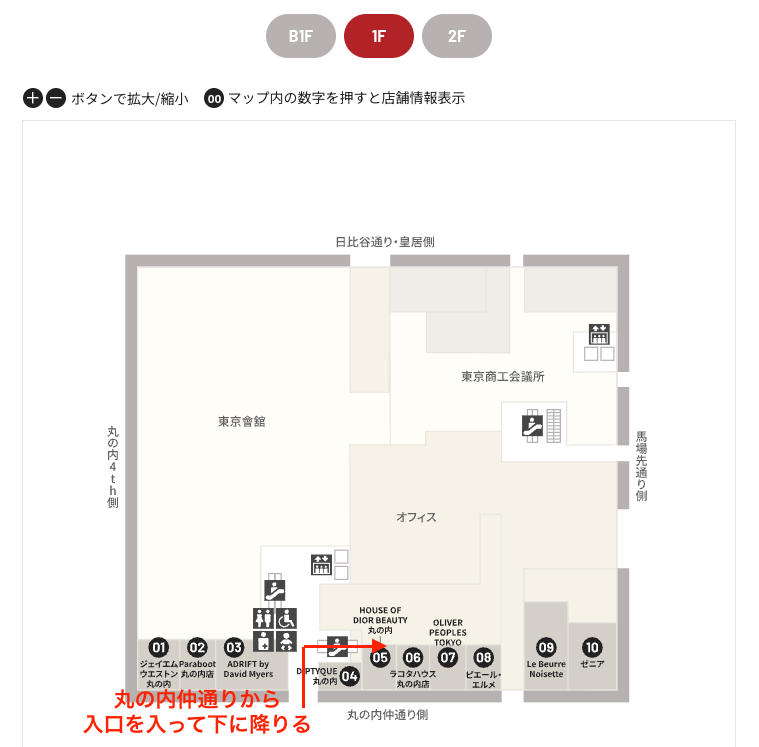
Task: Open marker 04 Diptyque details
Action: tap(349, 675)
